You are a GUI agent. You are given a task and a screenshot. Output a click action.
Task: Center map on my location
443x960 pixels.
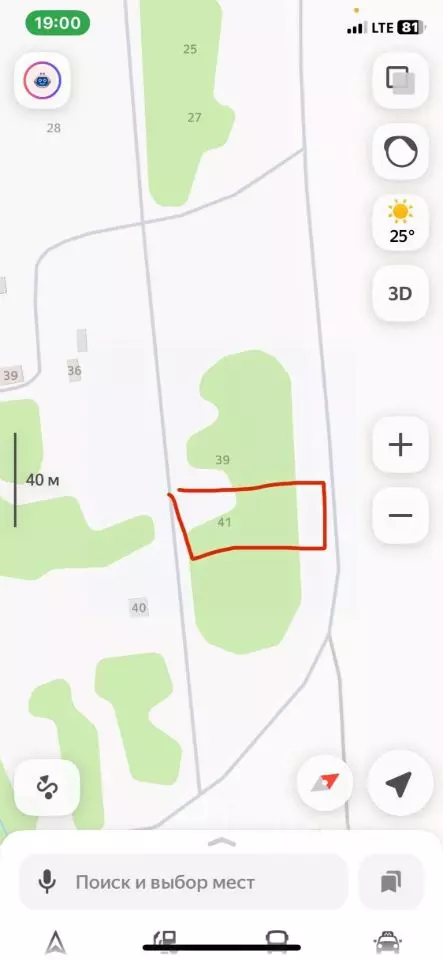(398, 785)
